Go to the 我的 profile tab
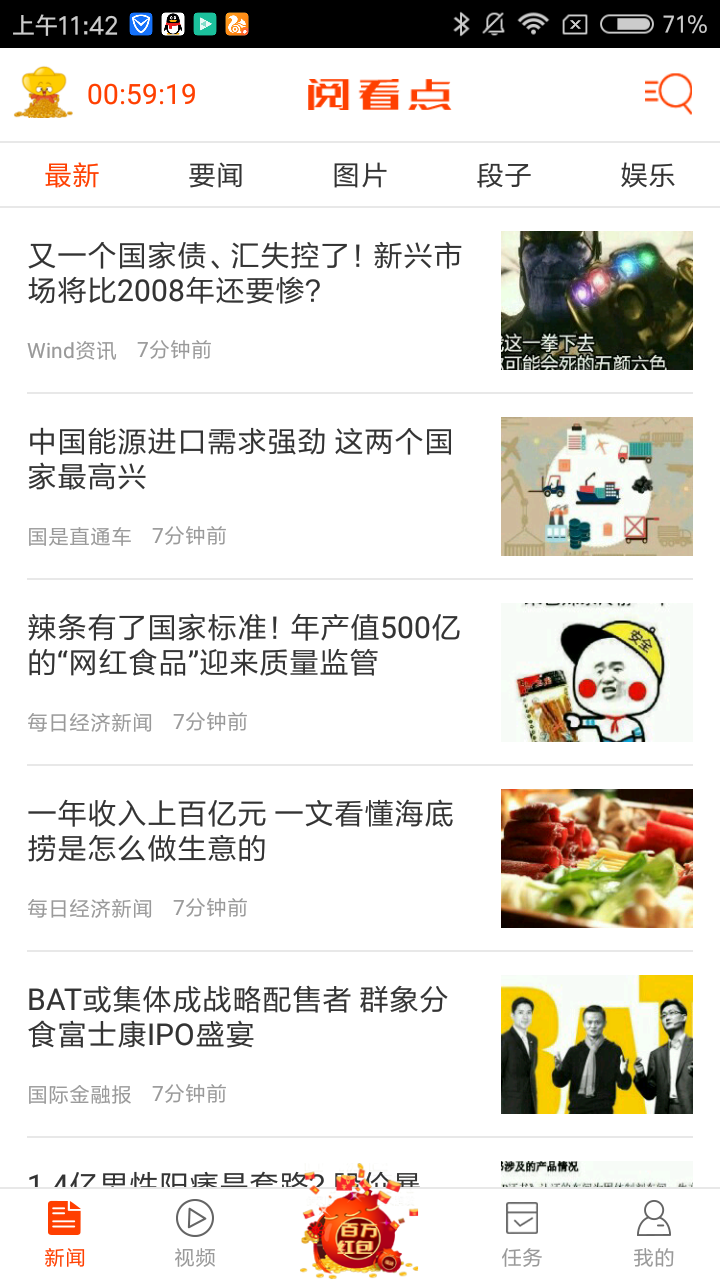 tap(654, 1233)
